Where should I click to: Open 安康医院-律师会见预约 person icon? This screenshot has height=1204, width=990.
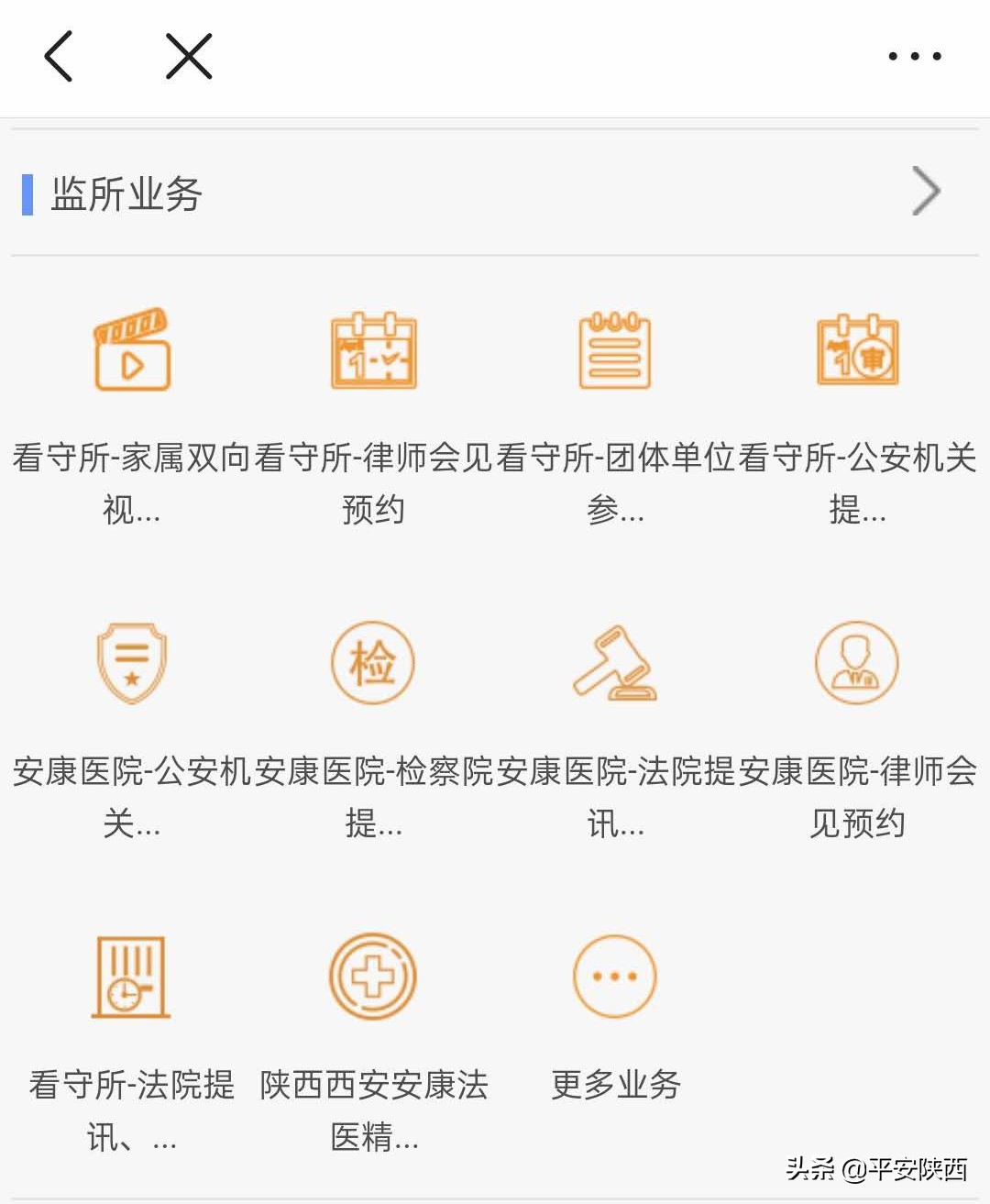click(856, 663)
